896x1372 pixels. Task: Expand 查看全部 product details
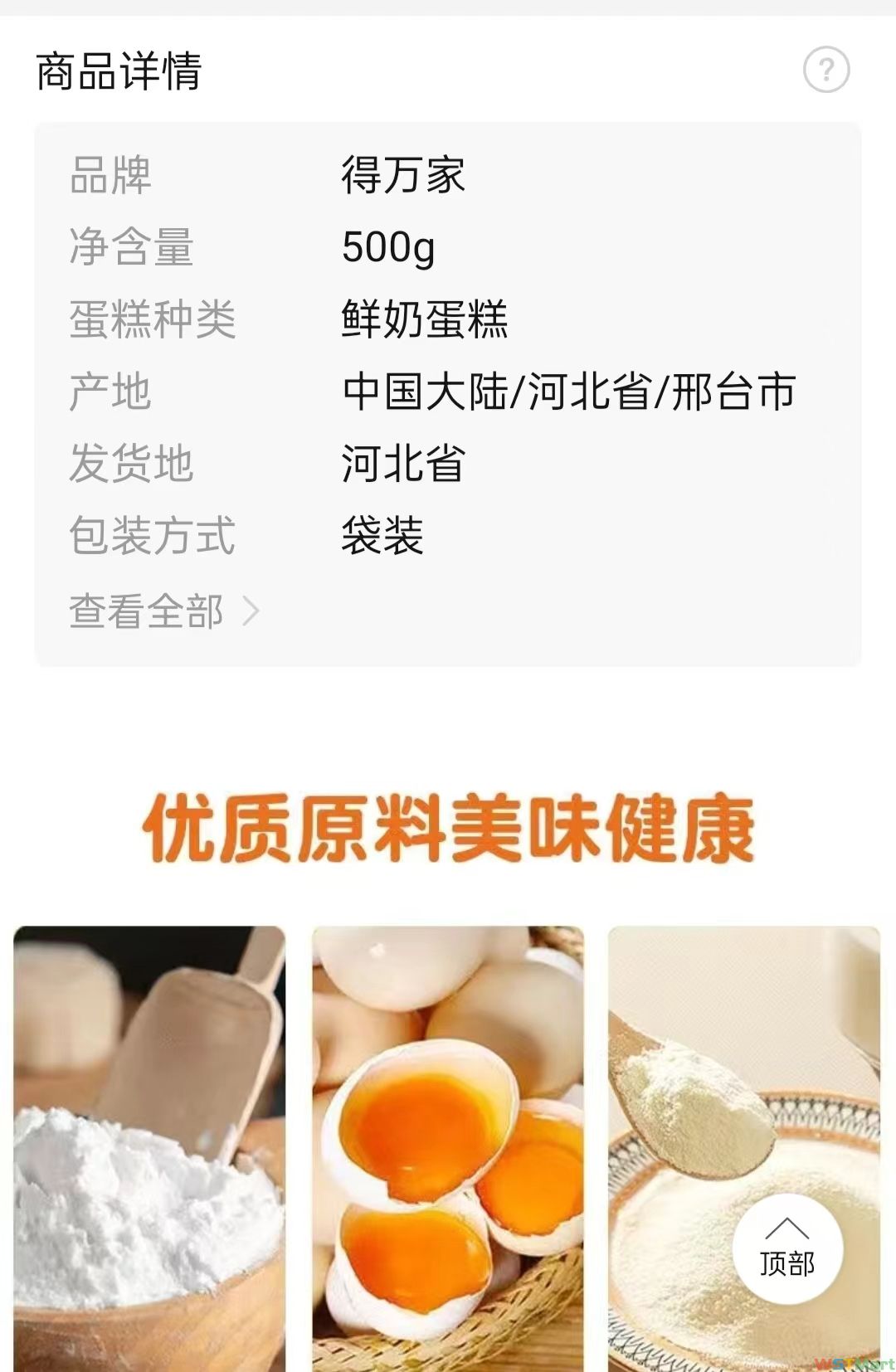coord(163,611)
